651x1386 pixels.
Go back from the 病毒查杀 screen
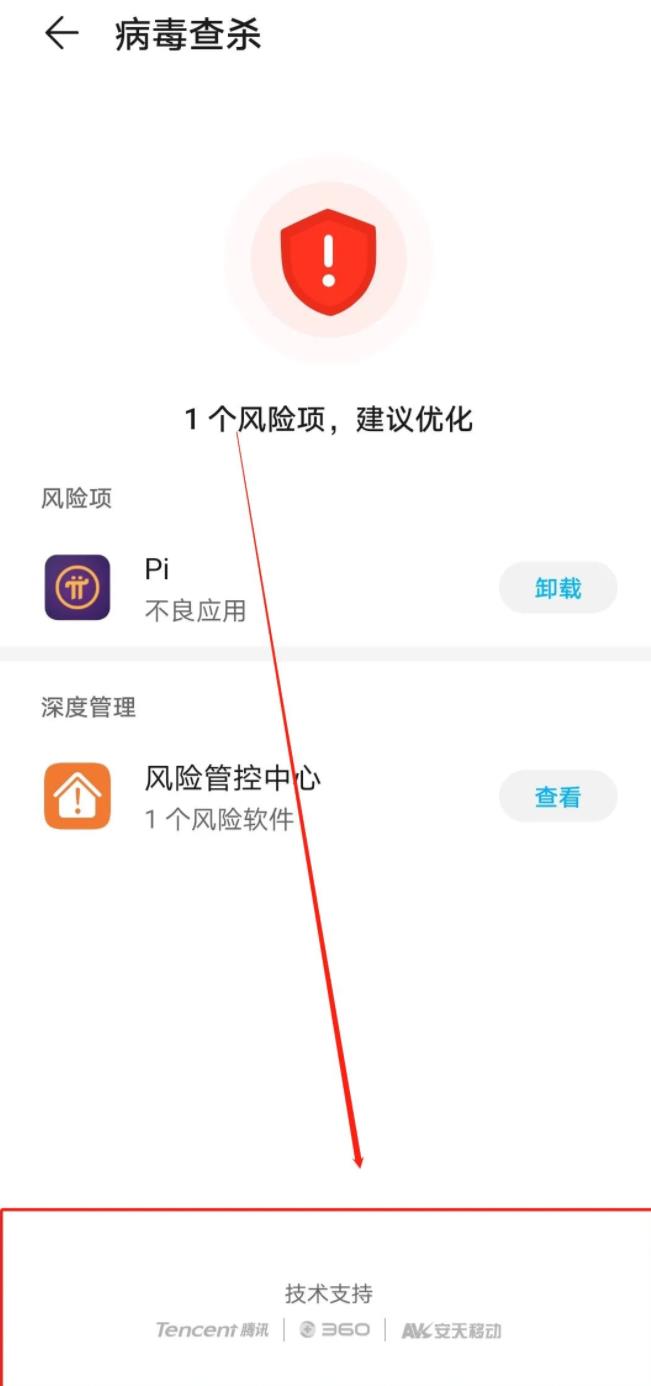(x=61, y=34)
